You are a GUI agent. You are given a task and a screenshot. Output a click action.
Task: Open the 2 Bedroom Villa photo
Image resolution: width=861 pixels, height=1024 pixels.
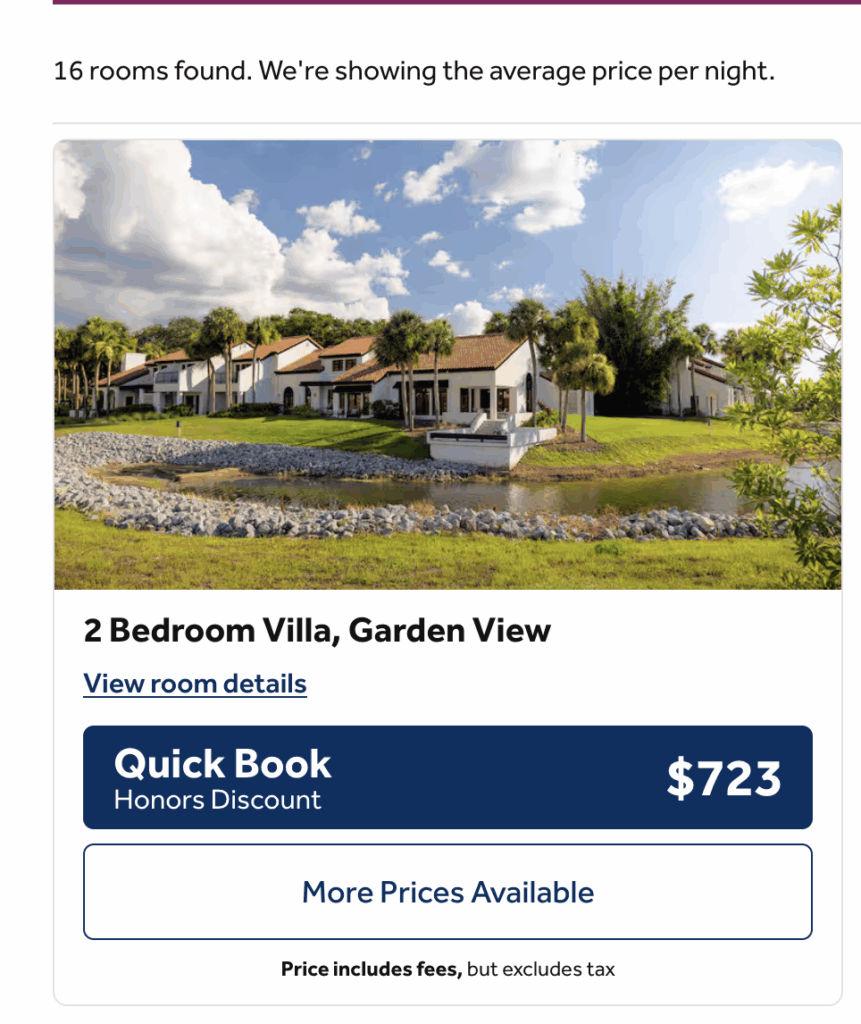point(447,364)
